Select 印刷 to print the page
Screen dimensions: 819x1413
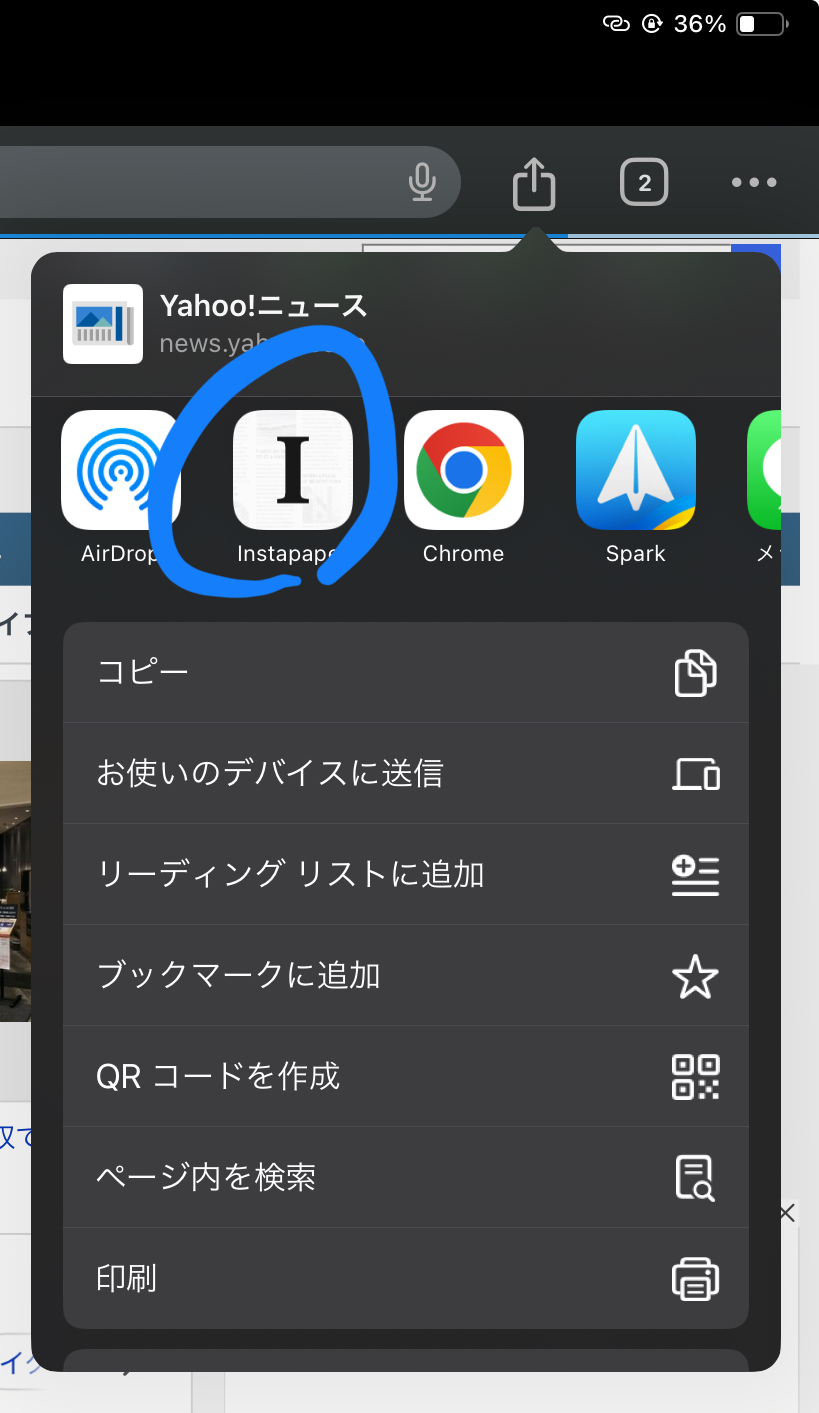405,1278
